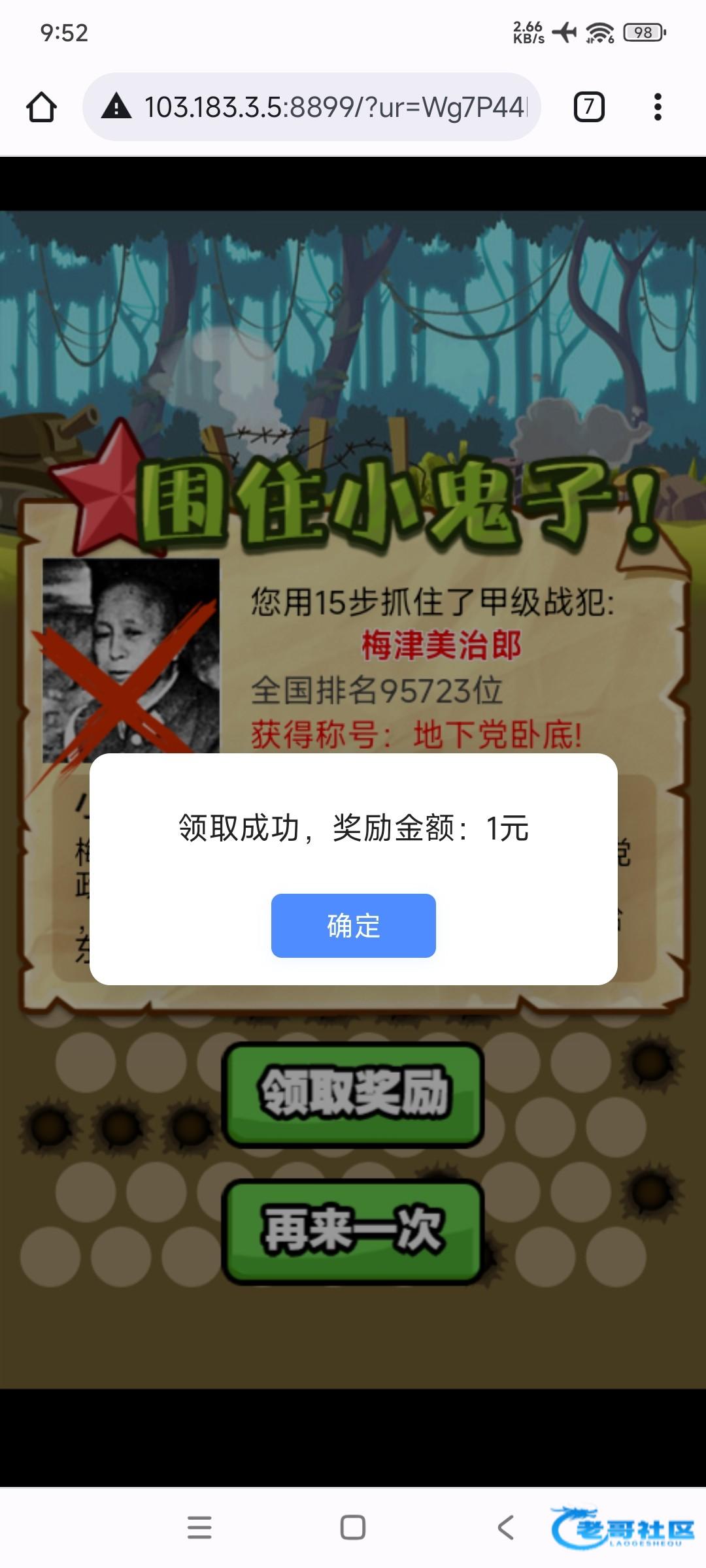Go to the browser home page
Screen dimensions: 706x1568
[41, 107]
